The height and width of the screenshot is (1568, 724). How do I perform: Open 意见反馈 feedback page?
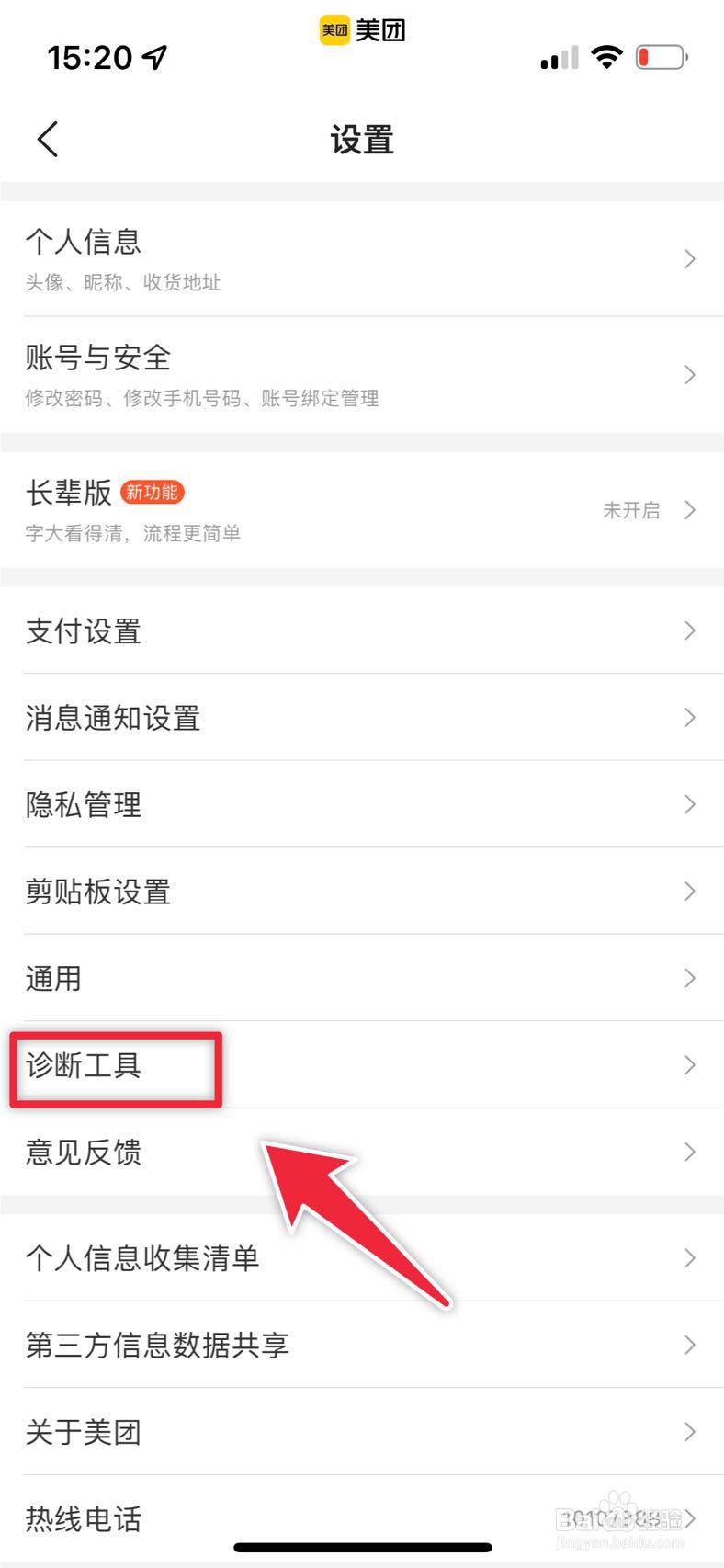coord(362,1152)
